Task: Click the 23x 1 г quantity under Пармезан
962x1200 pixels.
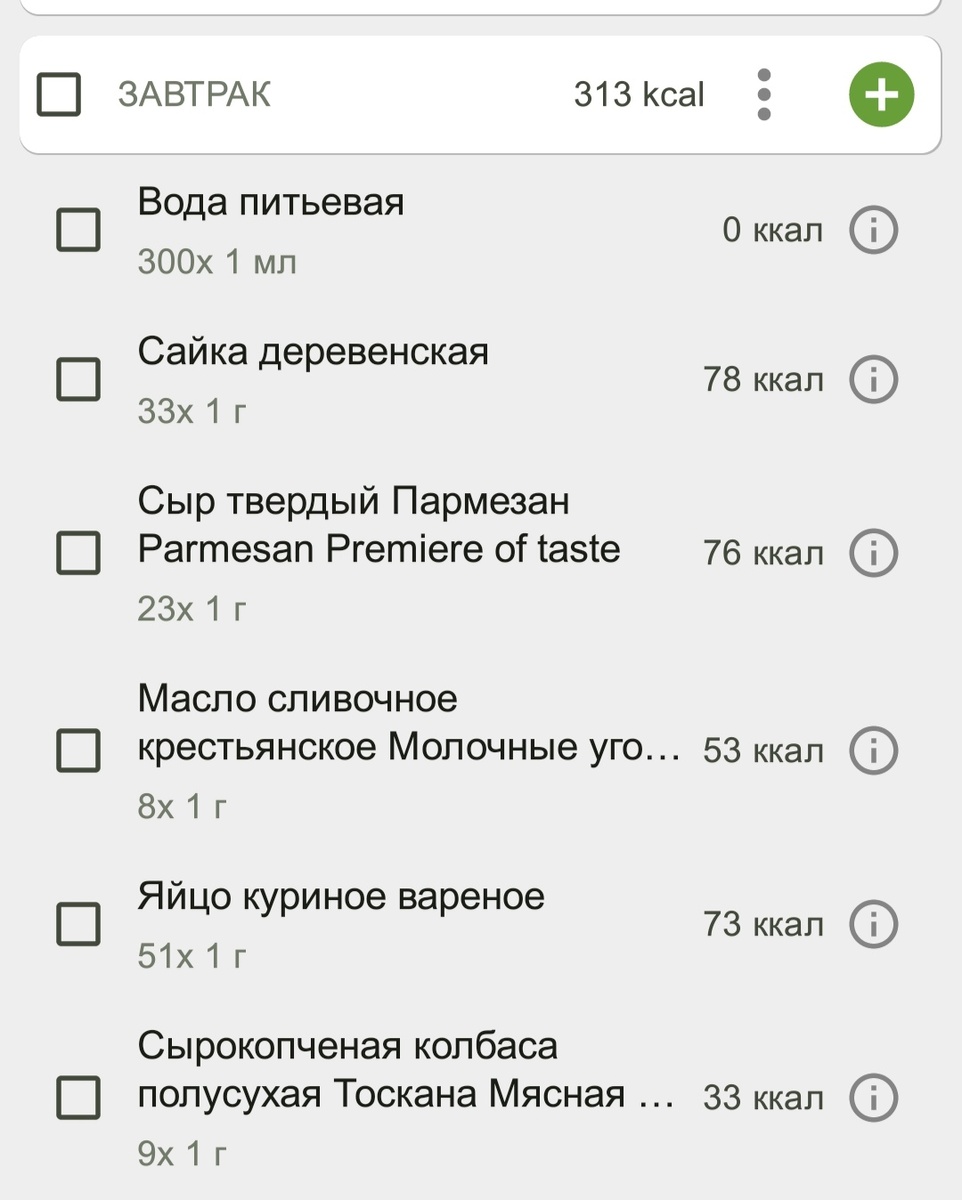Action: pyautogui.click(x=190, y=607)
